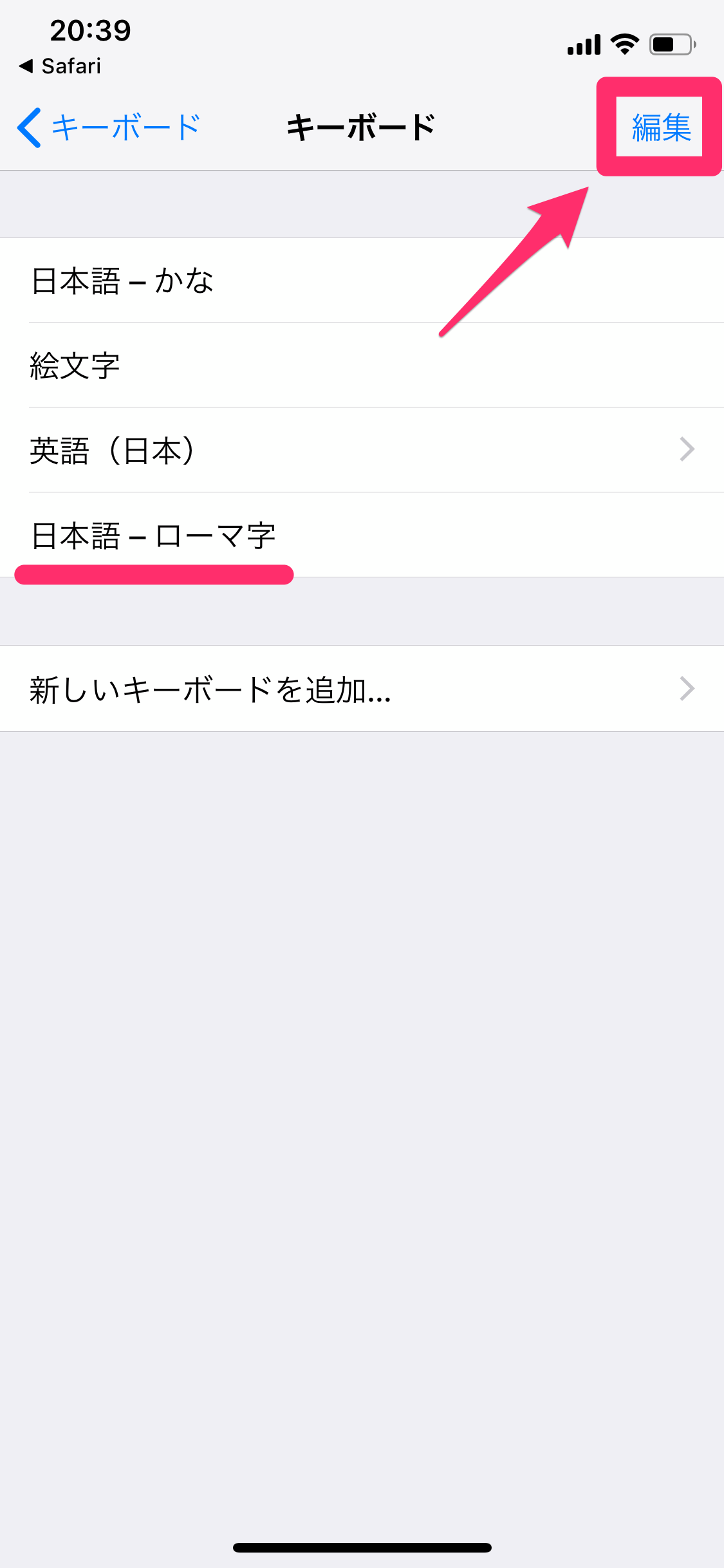Tap the pink underline below 日本語－ローマ字
724x1568 pixels.
click(154, 576)
